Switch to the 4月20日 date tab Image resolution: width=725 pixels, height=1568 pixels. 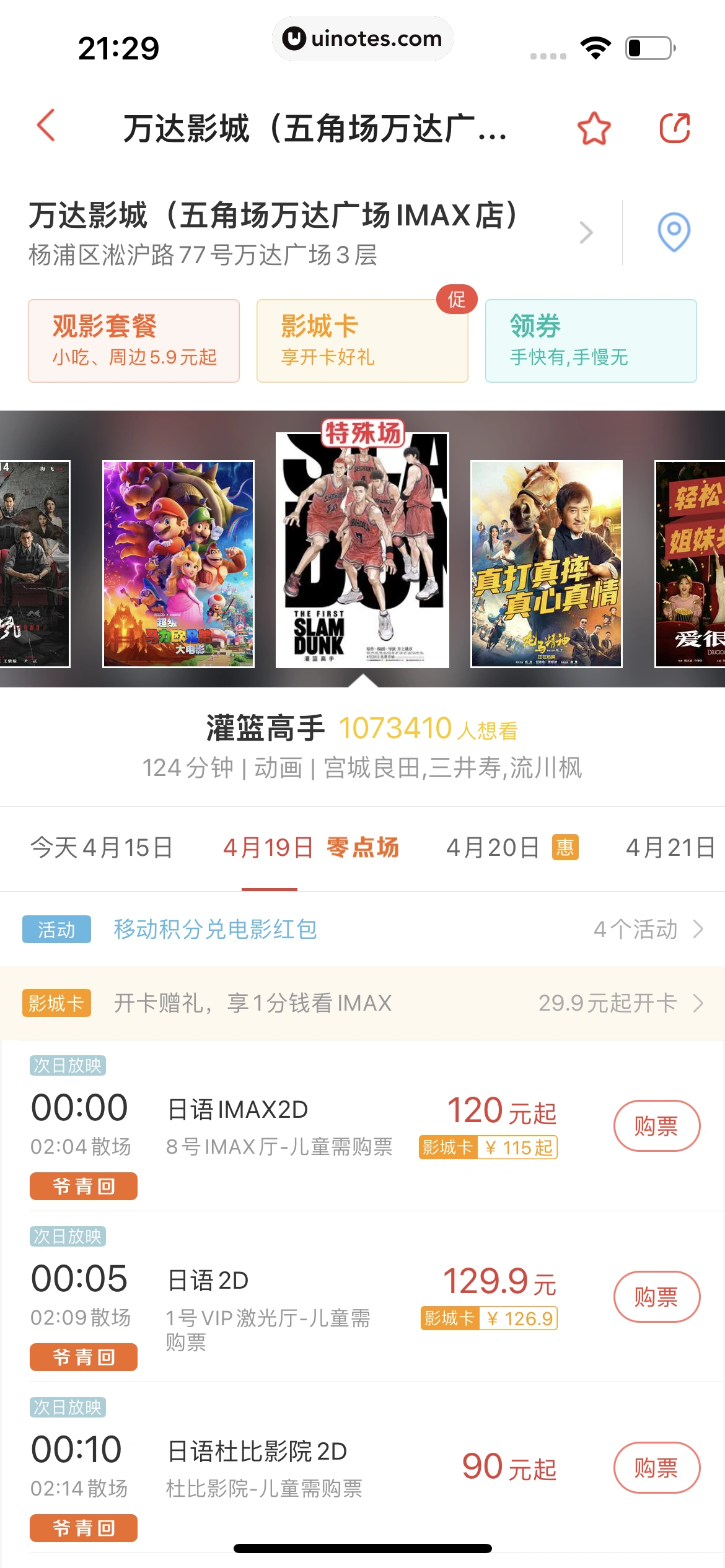point(512,847)
